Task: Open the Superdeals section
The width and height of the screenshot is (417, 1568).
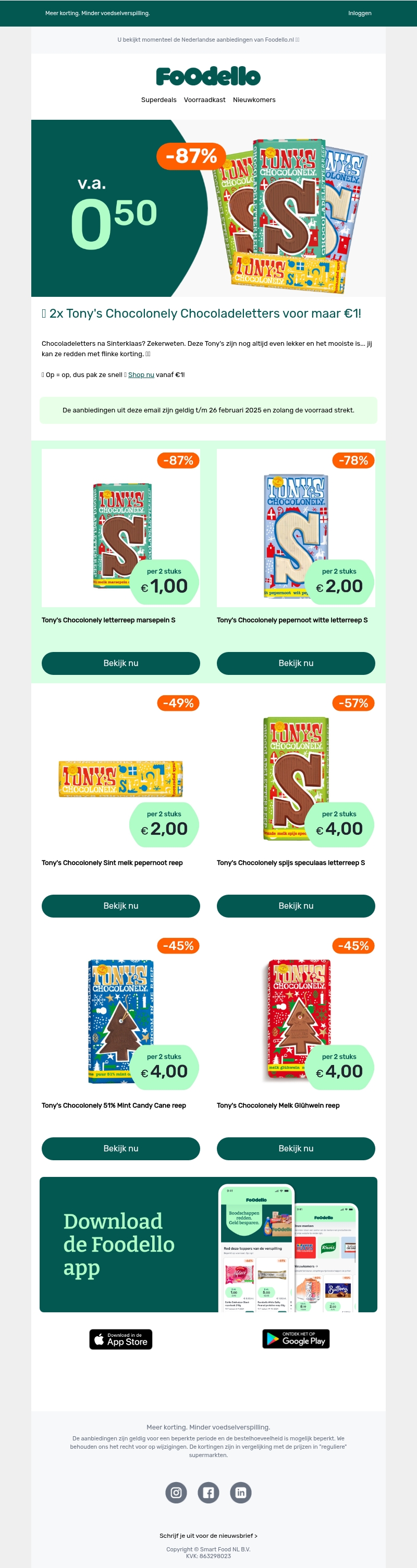Action: click(158, 100)
